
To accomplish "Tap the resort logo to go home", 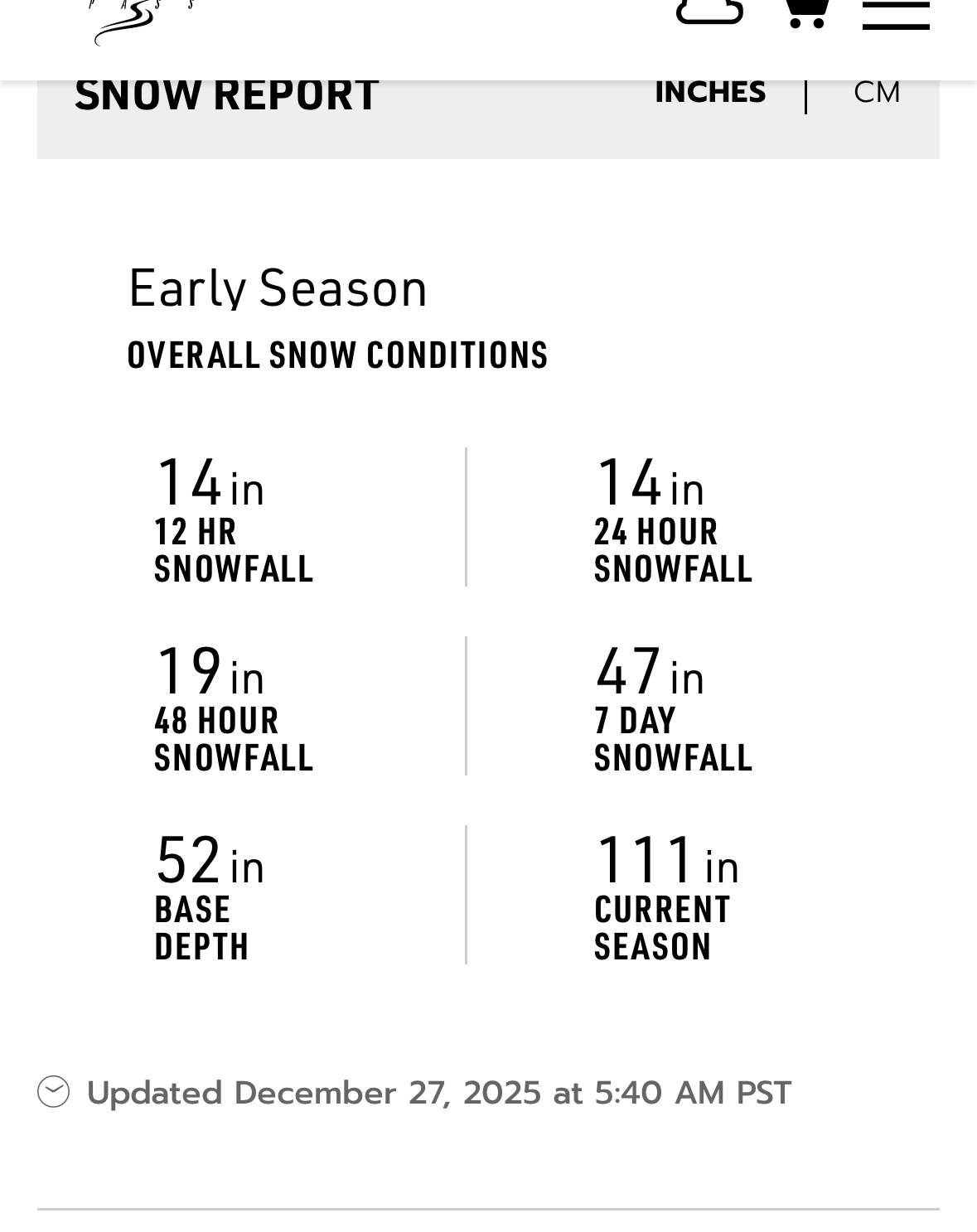I will point(141,20).
